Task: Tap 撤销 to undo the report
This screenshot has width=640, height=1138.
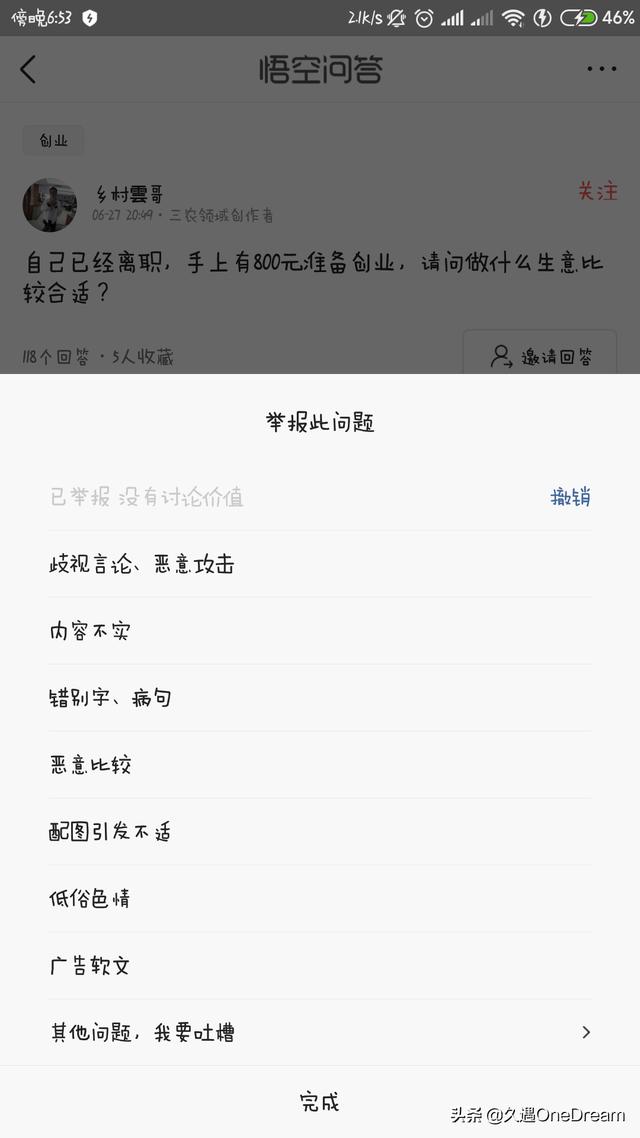Action: [570, 497]
